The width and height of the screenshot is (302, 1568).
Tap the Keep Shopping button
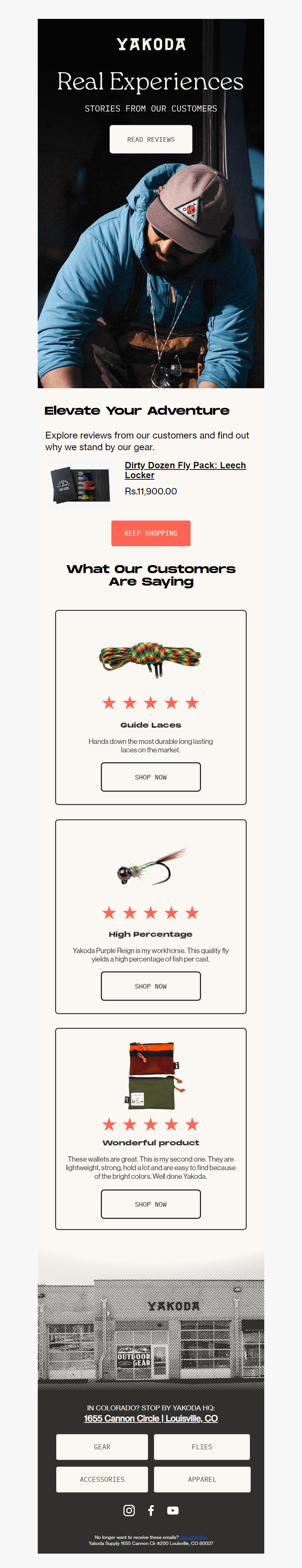(x=151, y=533)
